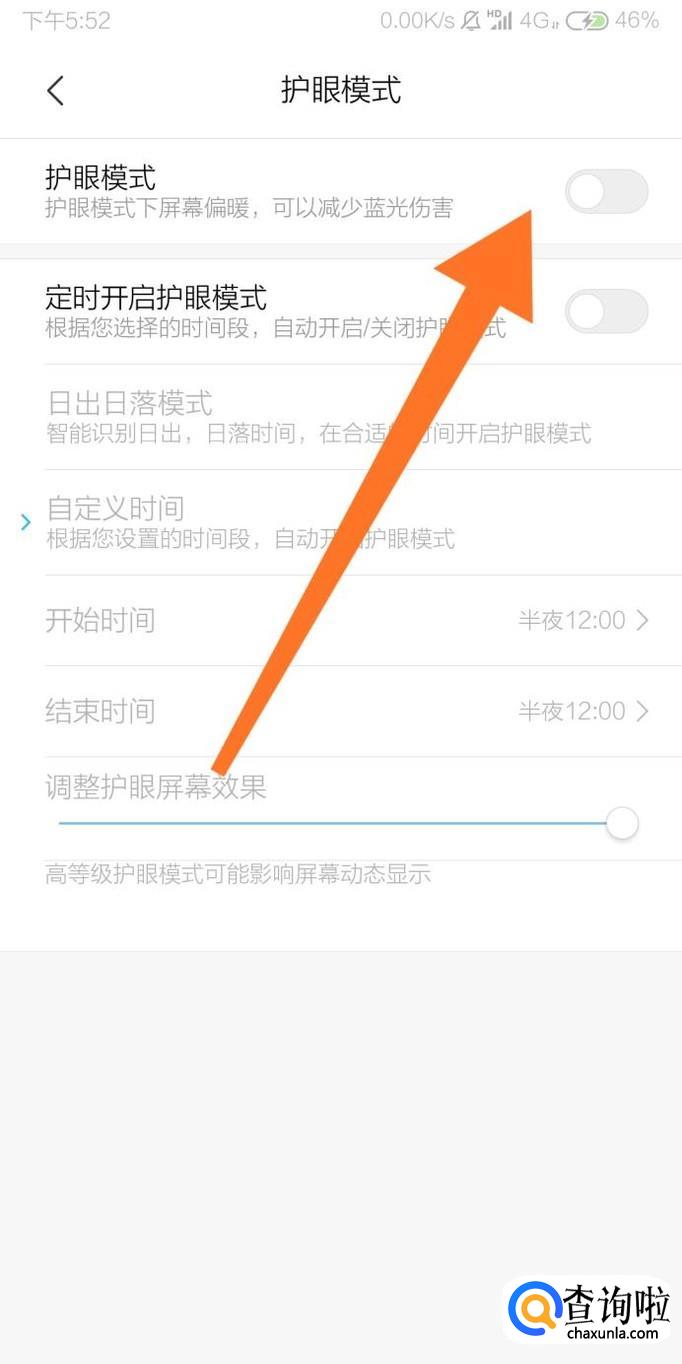Tap the 调整护眼屏幕效果 slider
Image resolution: width=682 pixels, height=1364 pixels.
[x=340, y=824]
